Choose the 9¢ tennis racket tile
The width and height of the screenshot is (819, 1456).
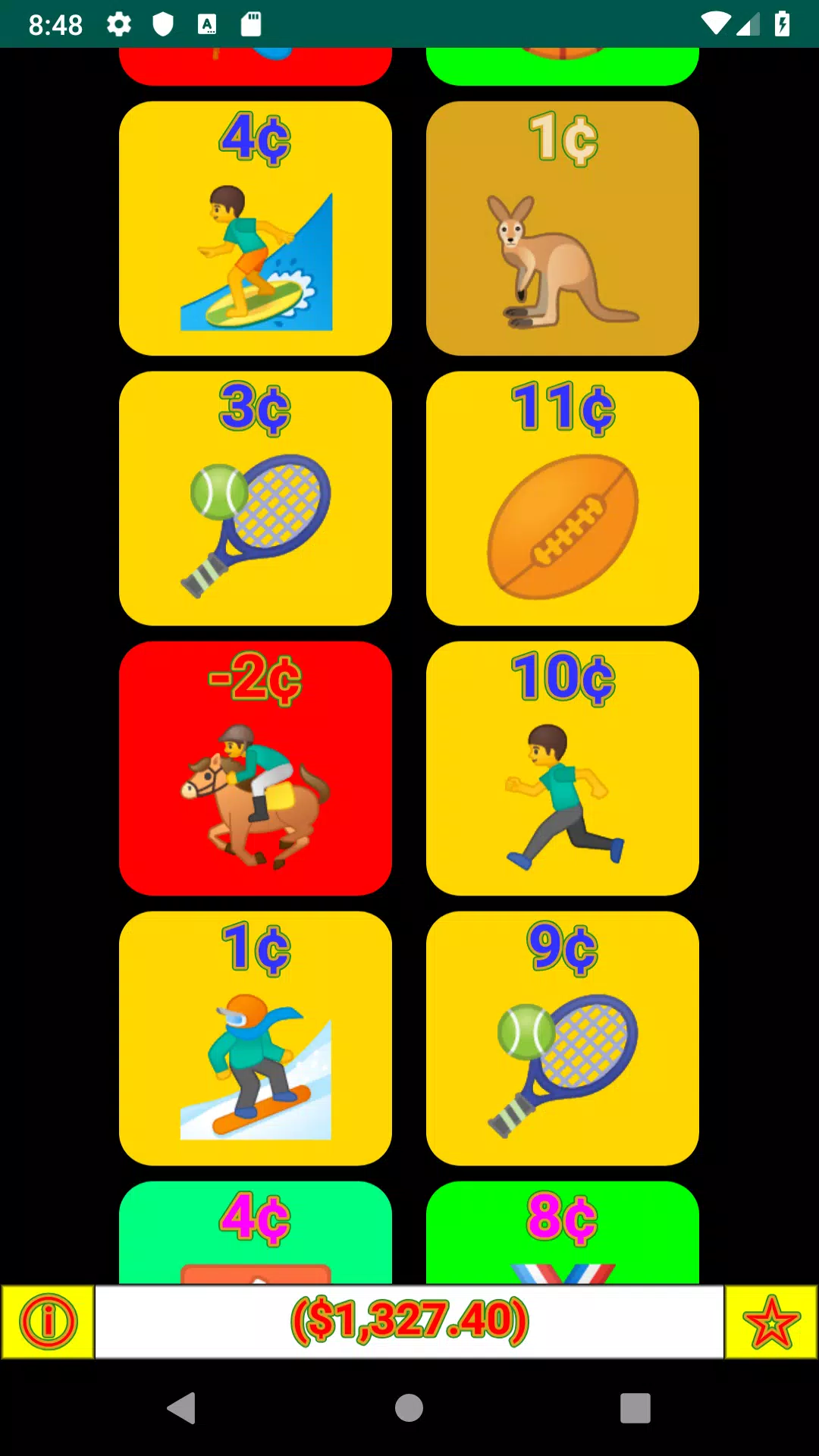pos(562,1038)
